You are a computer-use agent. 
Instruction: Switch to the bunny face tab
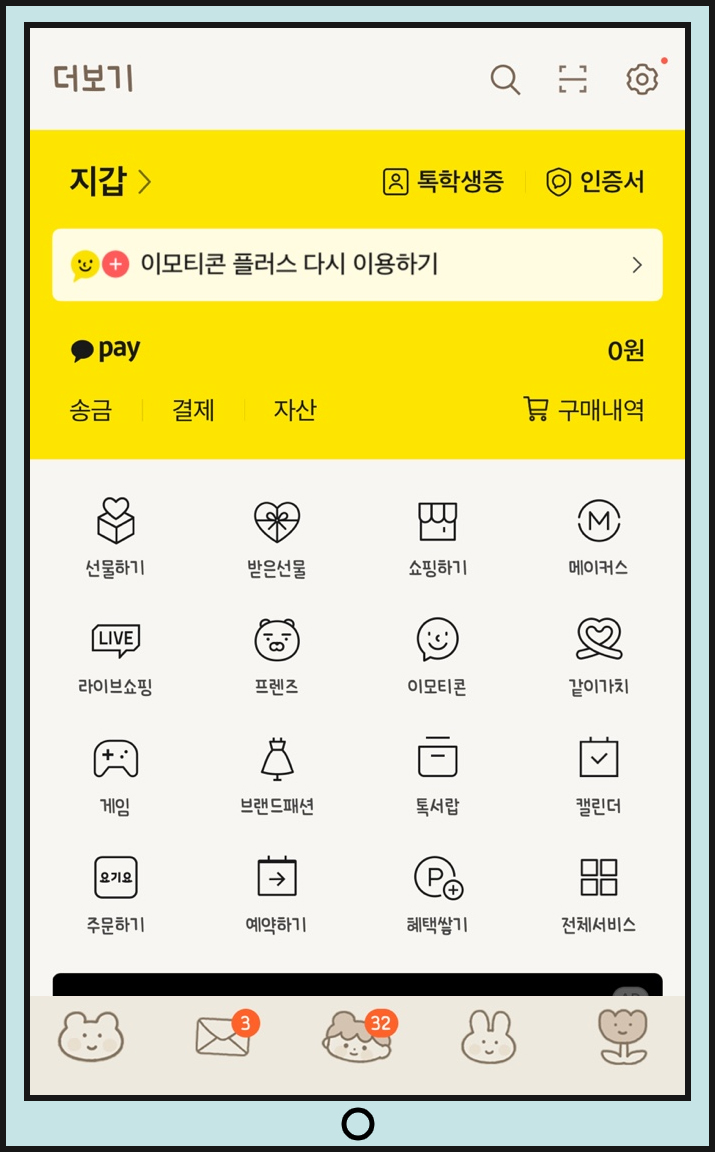coord(488,1037)
